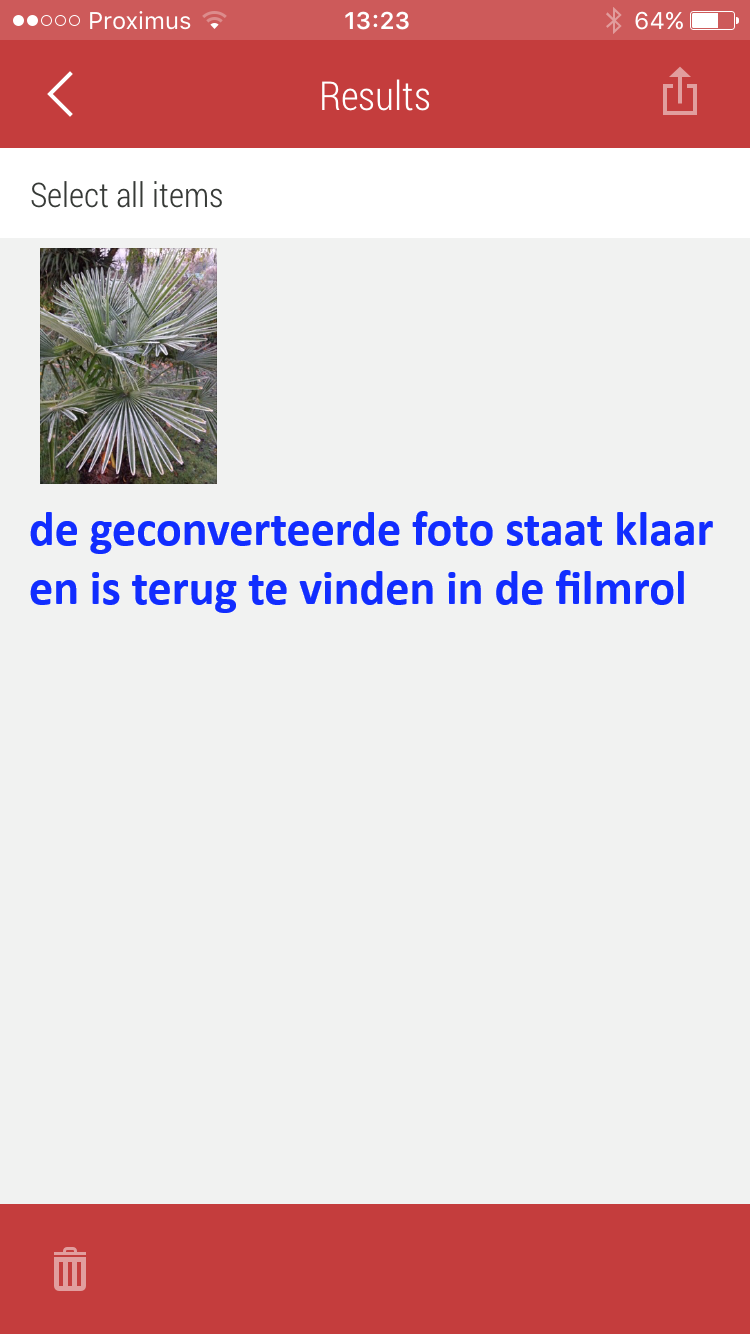This screenshot has height=1334, width=750.
Task: Select all items
Action: 127,195
